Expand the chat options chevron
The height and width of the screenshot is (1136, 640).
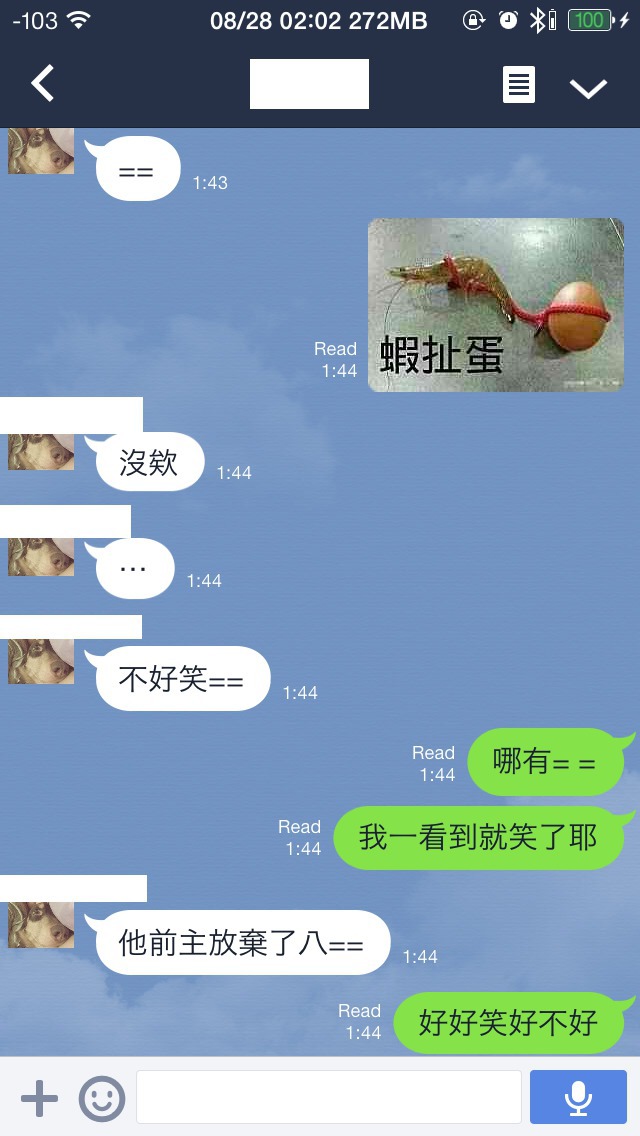coord(588,88)
